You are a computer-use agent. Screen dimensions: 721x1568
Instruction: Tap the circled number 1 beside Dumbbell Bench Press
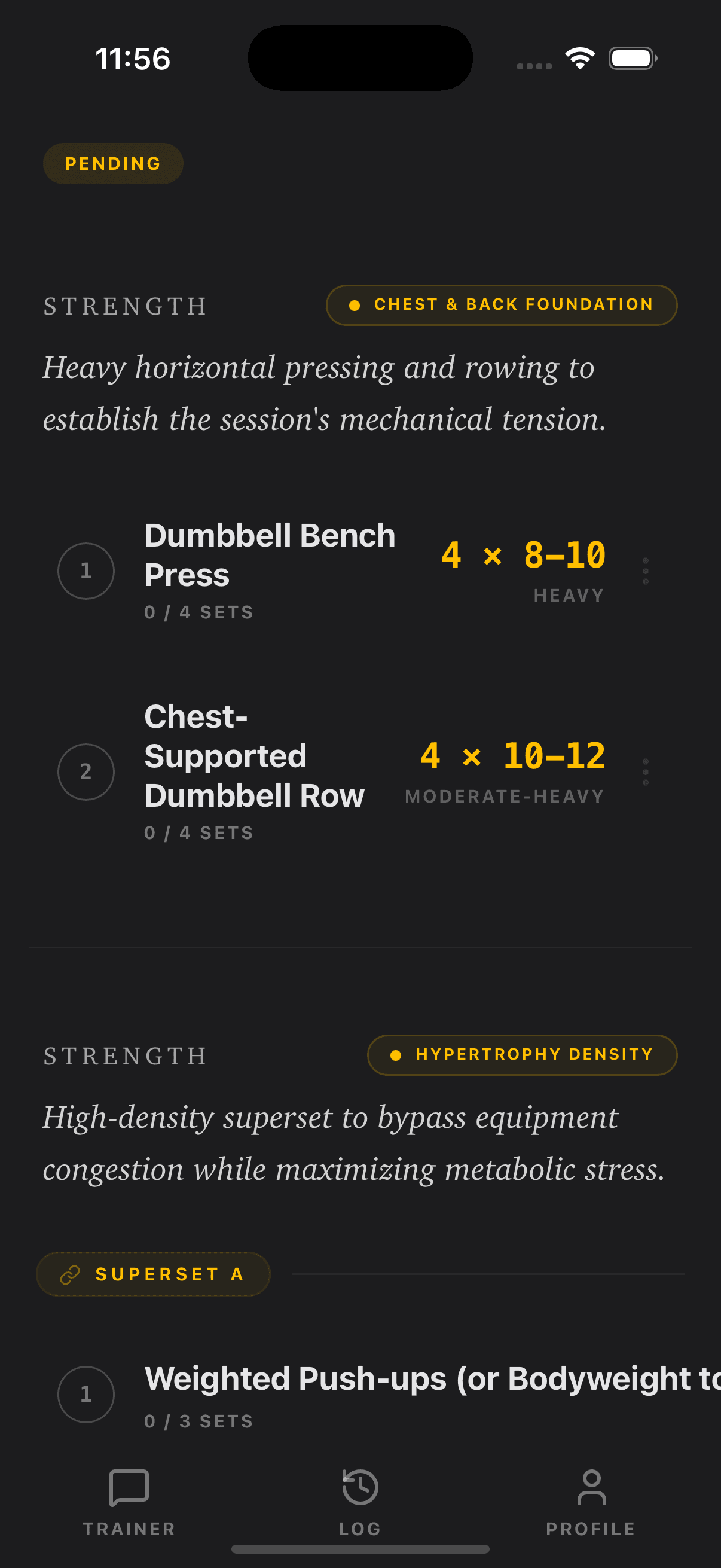pyautogui.click(x=85, y=571)
